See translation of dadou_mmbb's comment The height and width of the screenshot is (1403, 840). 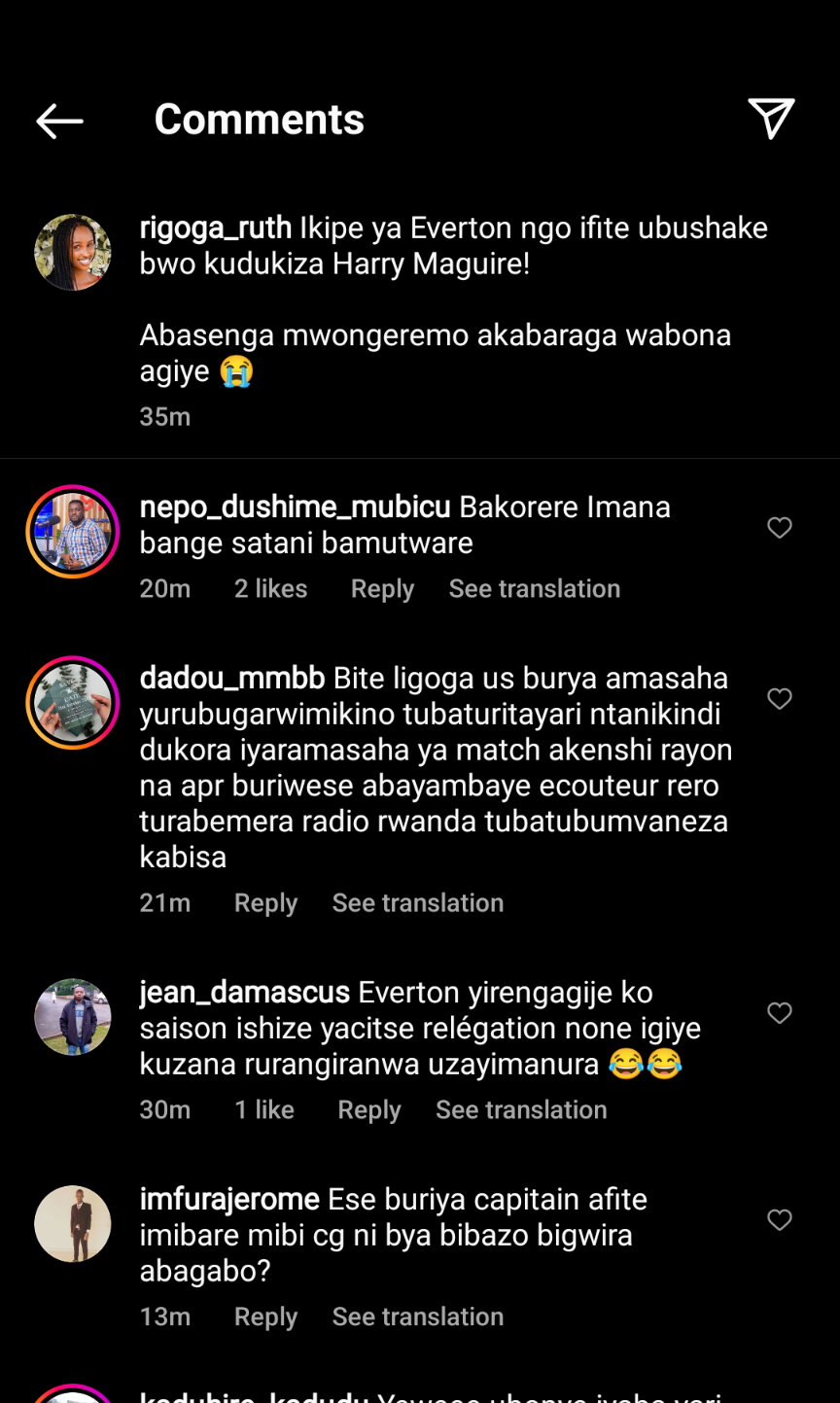click(417, 903)
